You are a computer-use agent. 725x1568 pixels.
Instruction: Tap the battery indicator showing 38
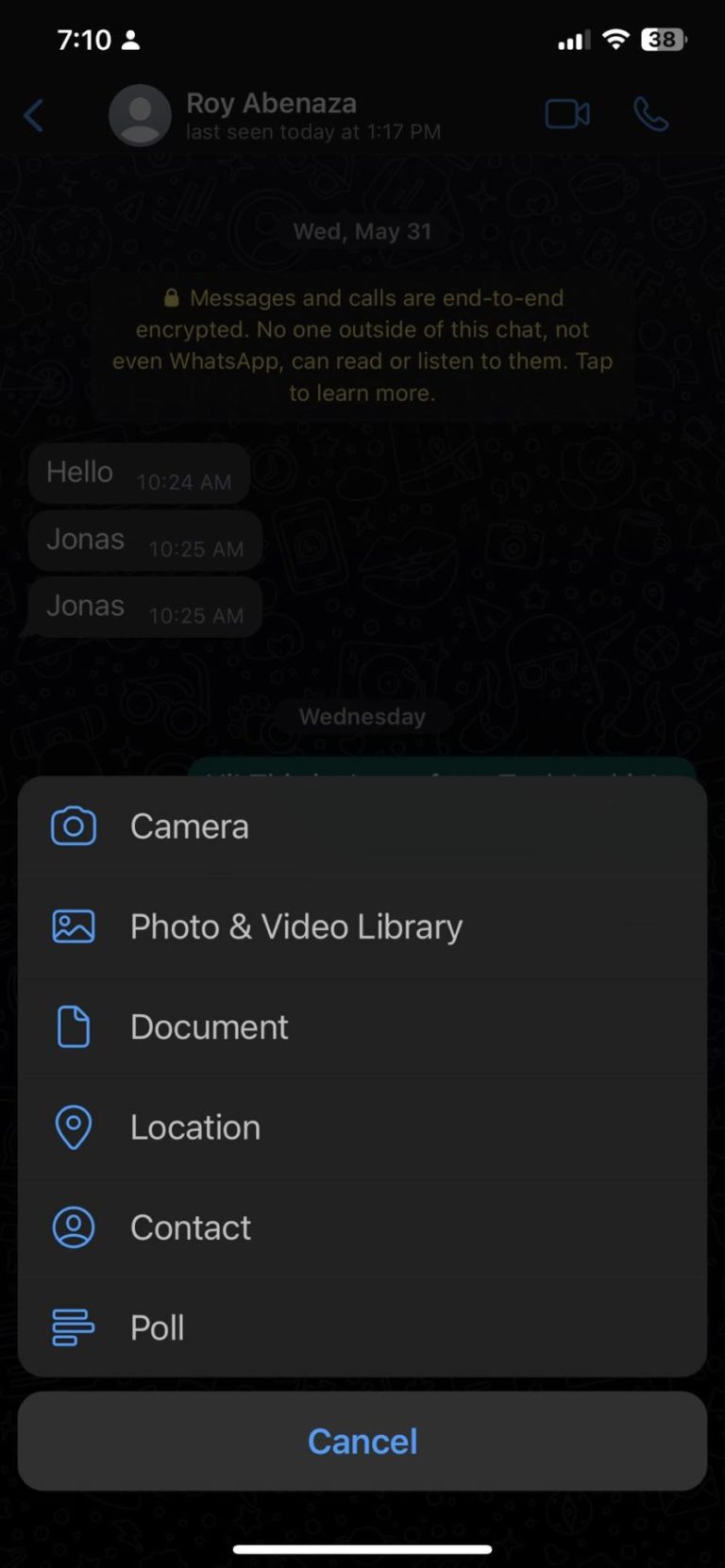point(663,40)
